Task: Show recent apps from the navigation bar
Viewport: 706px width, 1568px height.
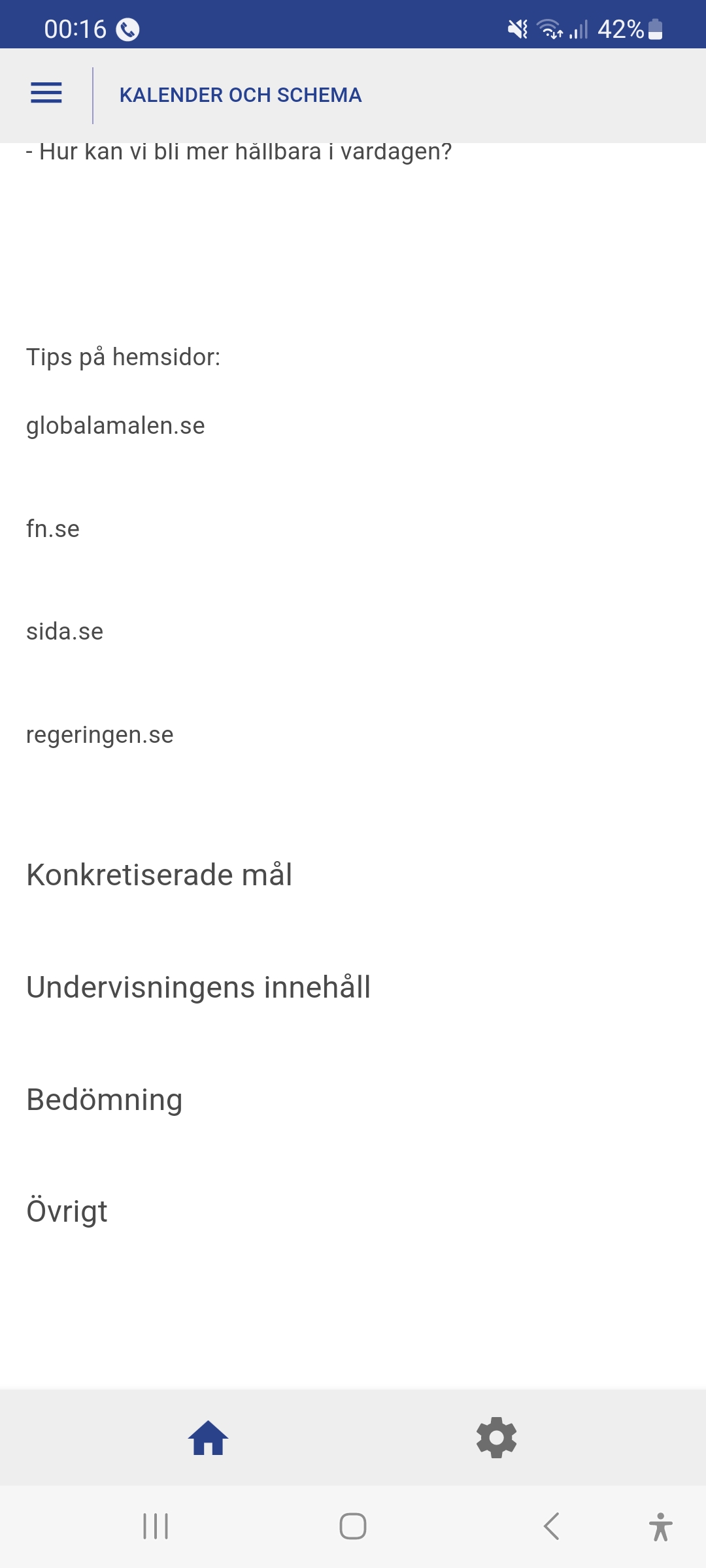Action: click(x=156, y=1527)
